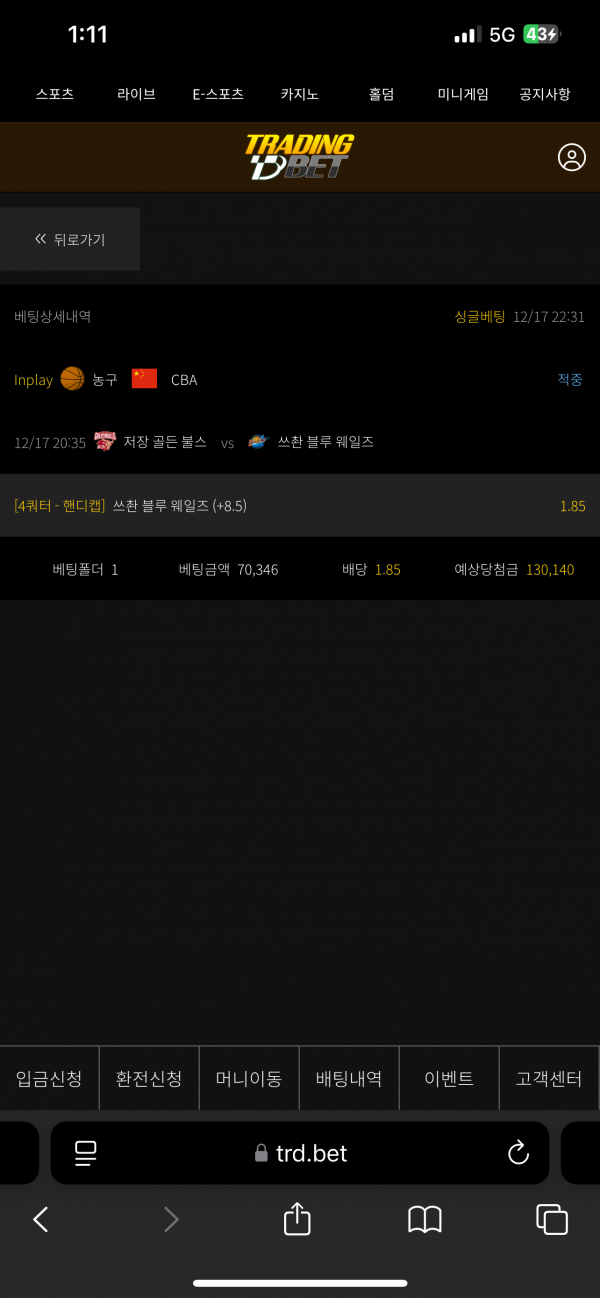
Task: Show open Safari tabs
Action: (552, 1219)
